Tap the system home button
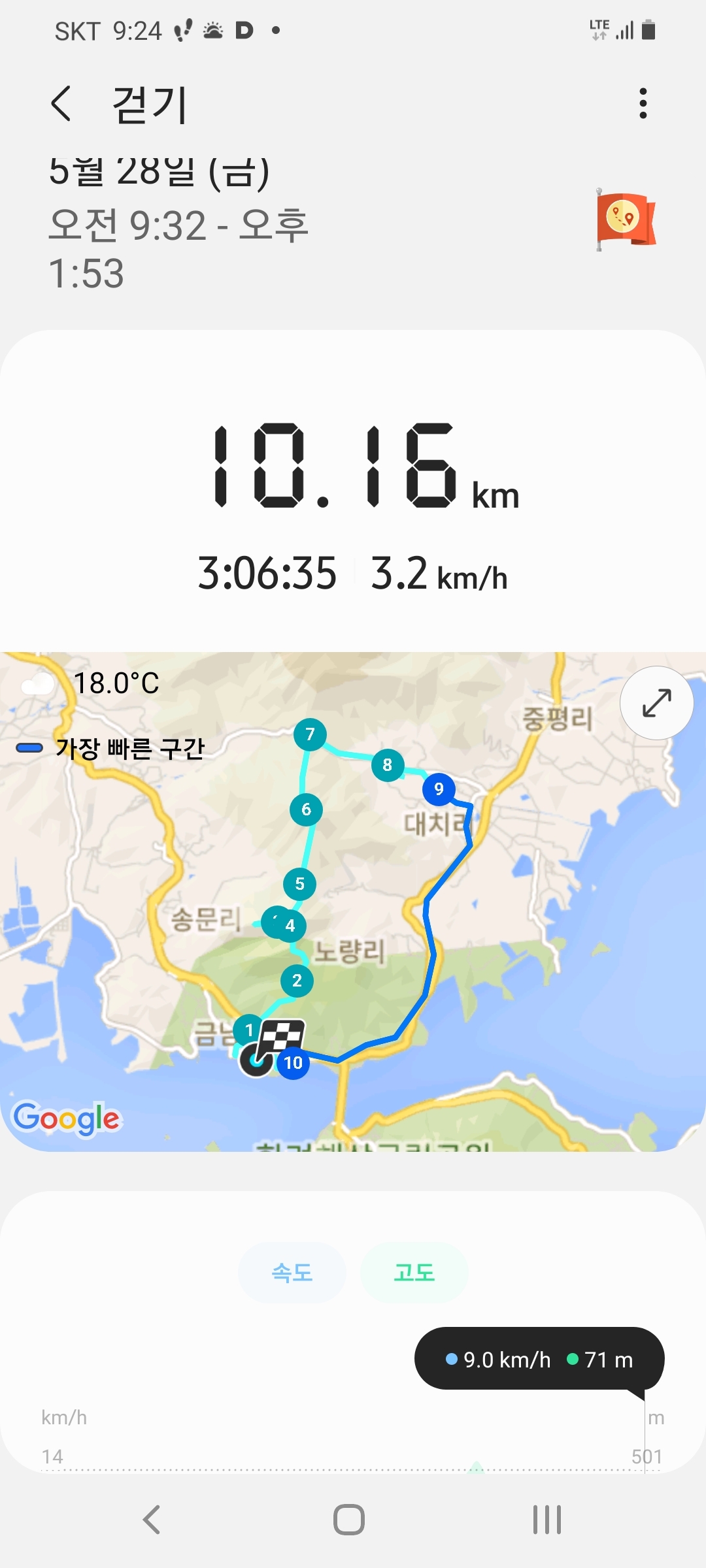 click(x=349, y=1520)
